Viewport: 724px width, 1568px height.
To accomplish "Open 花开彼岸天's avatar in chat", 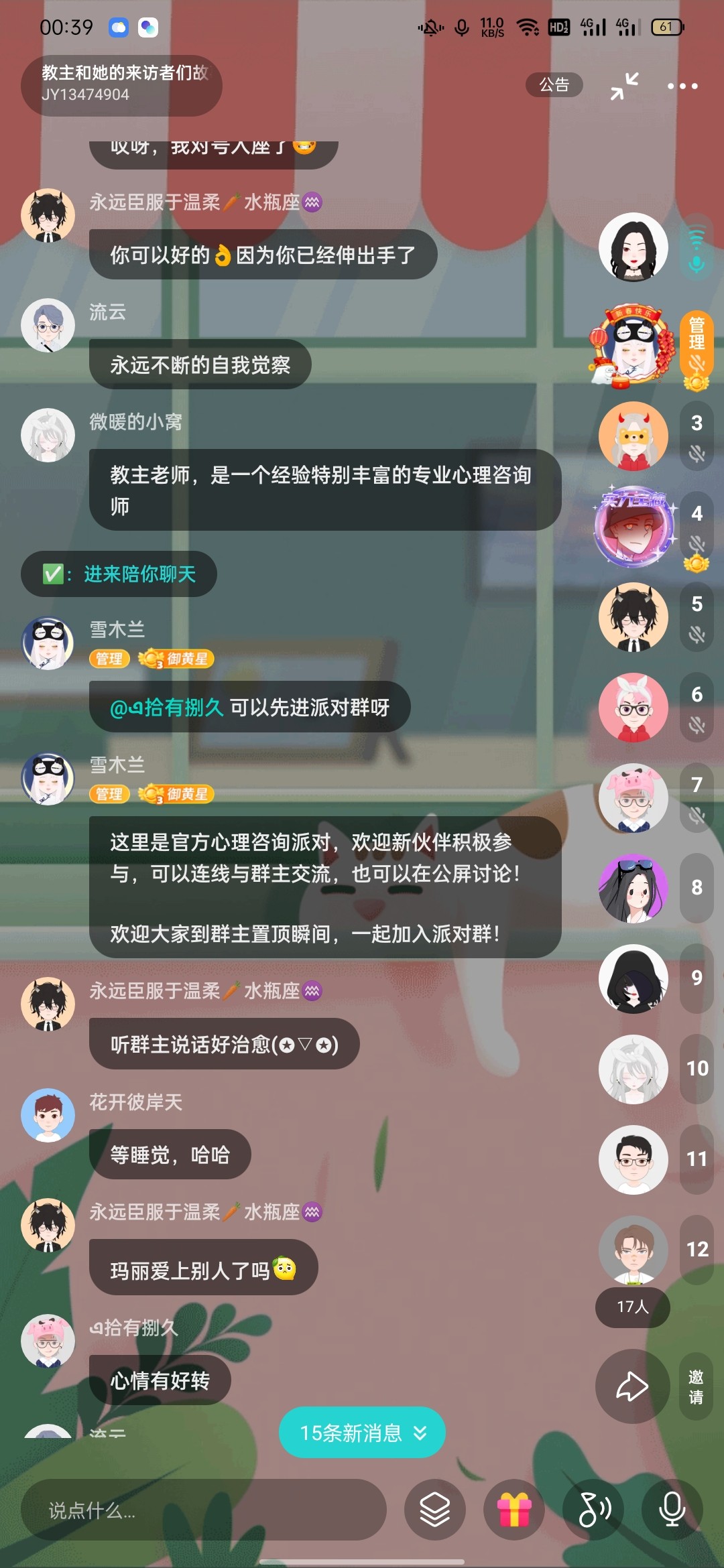I will [x=48, y=1115].
